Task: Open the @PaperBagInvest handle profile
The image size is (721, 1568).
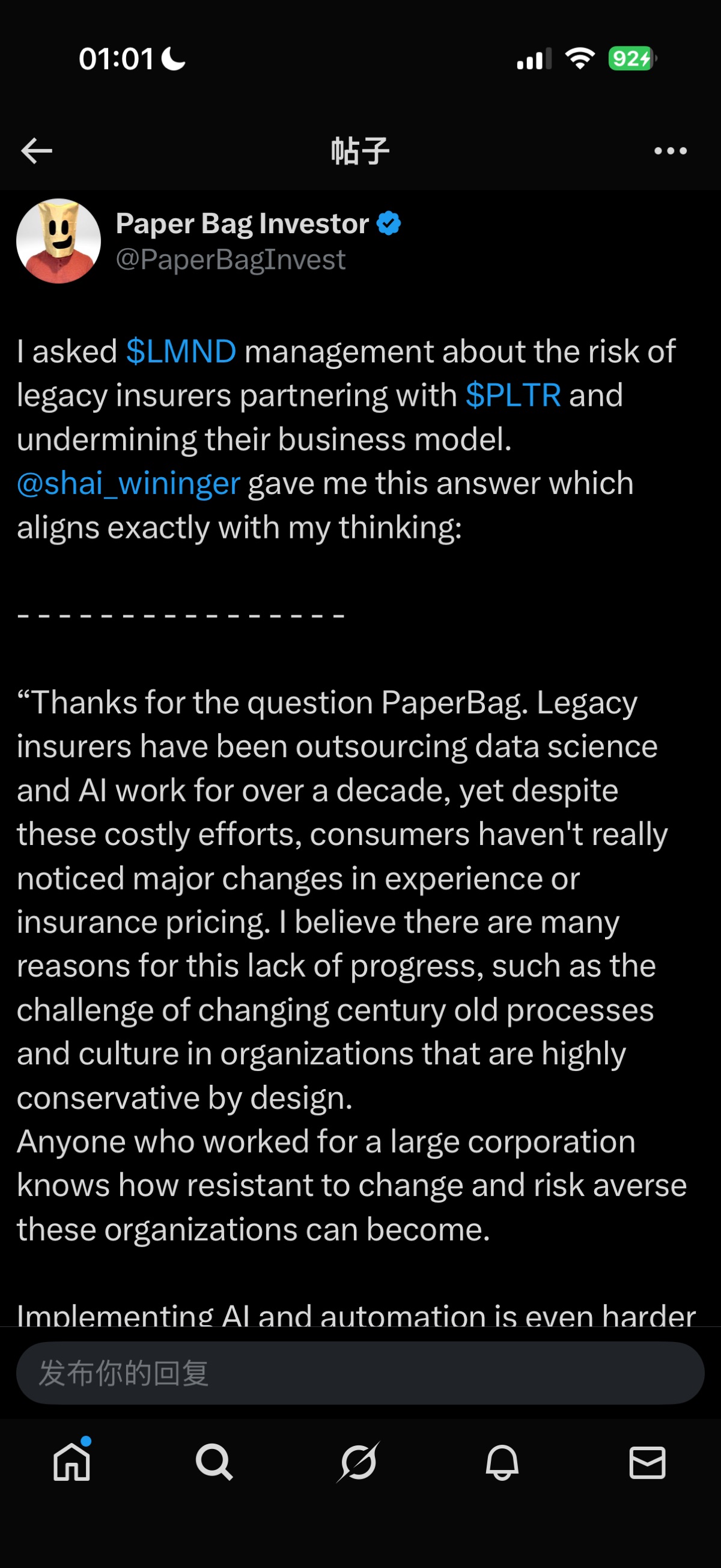Action: [231, 260]
